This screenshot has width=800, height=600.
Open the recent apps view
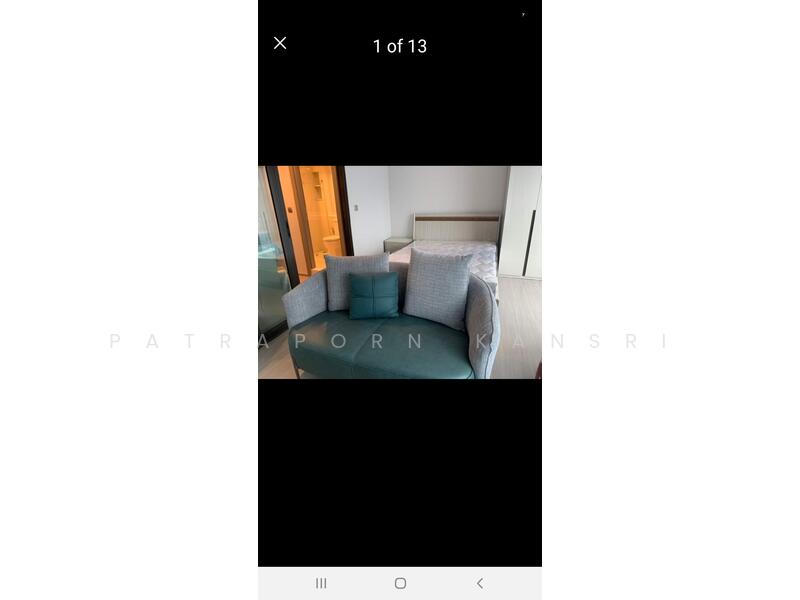(x=321, y=583)
